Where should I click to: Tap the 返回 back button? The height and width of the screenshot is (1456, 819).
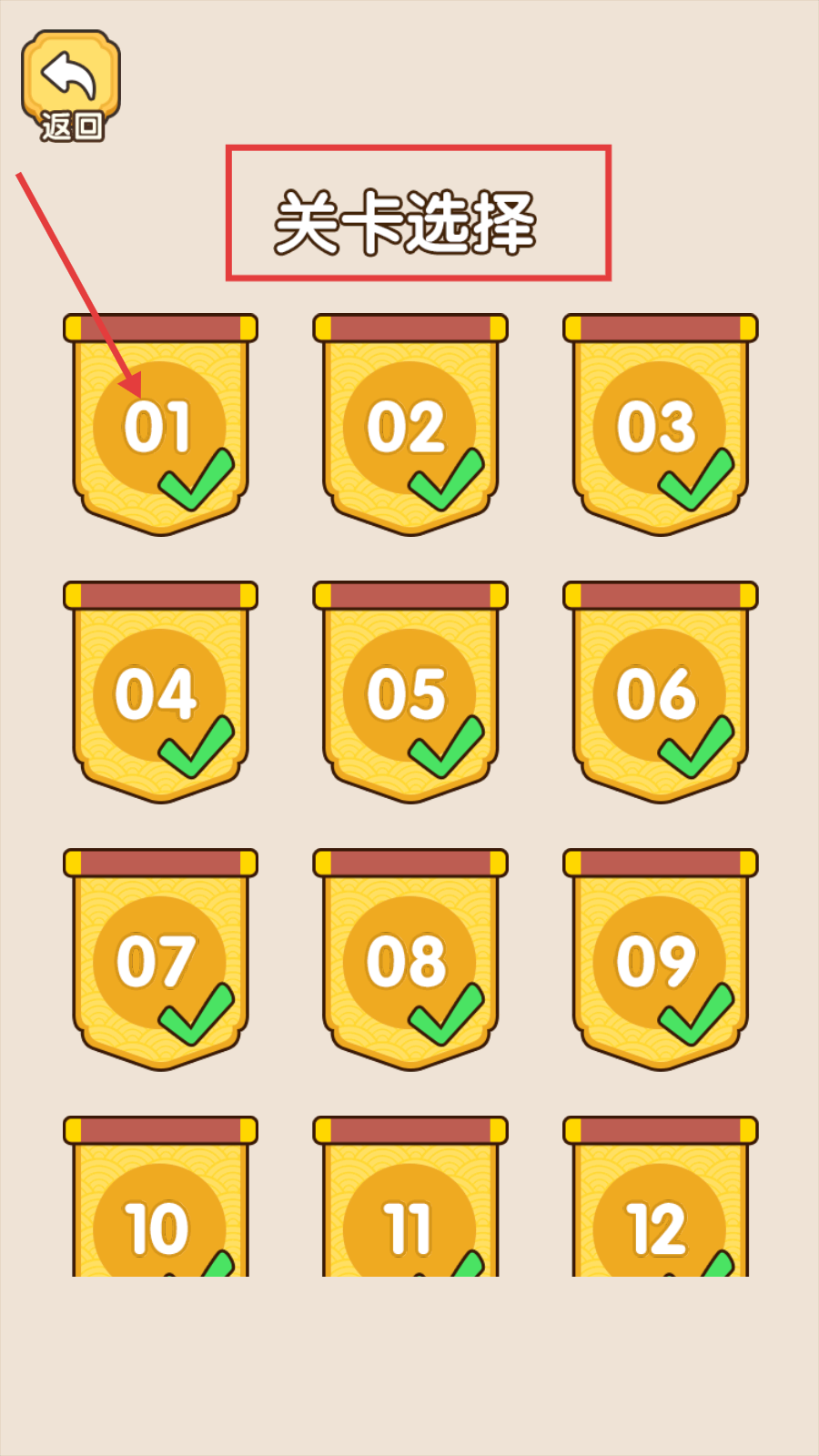71,86
